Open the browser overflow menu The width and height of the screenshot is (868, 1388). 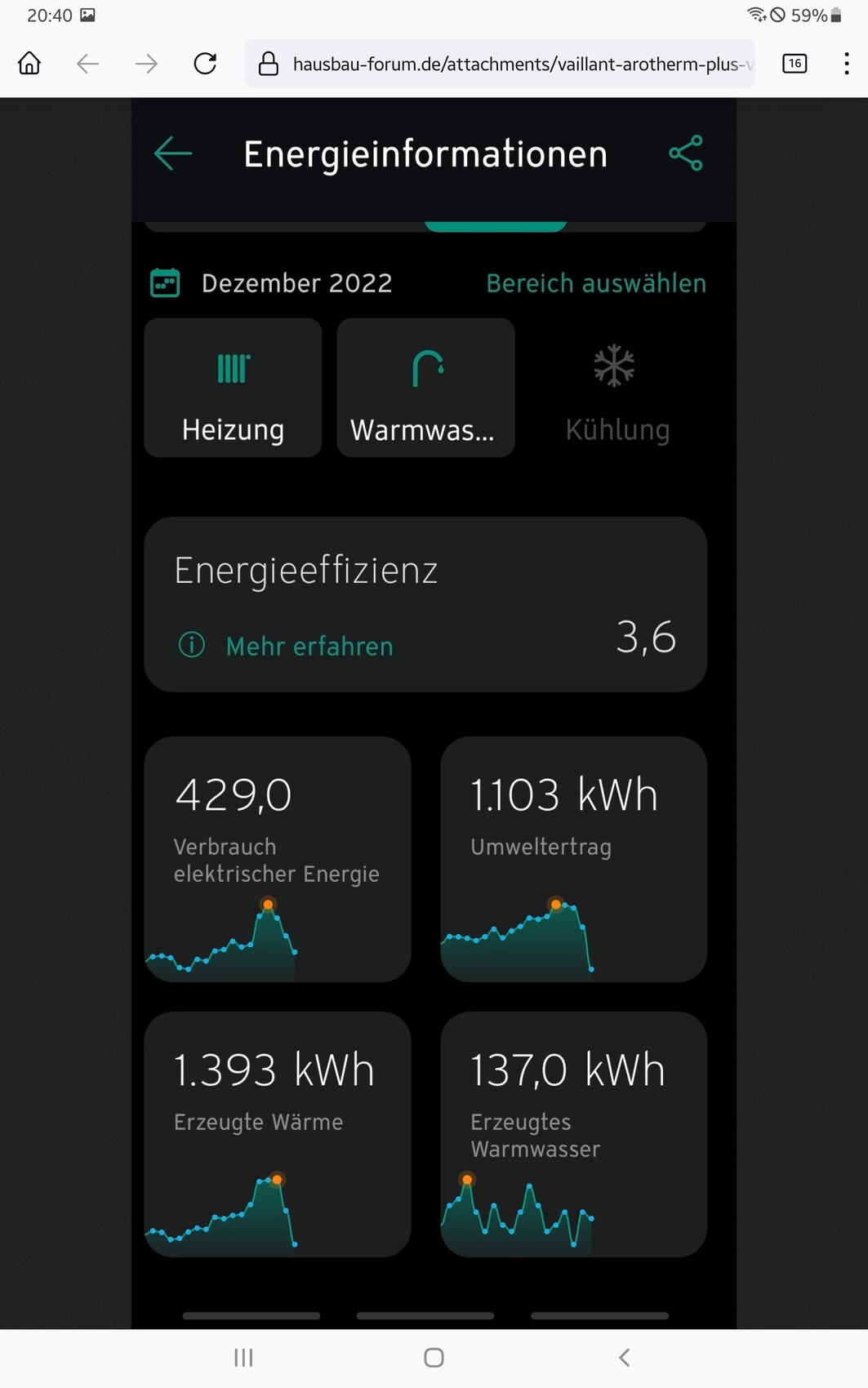(x=846, y=63)
